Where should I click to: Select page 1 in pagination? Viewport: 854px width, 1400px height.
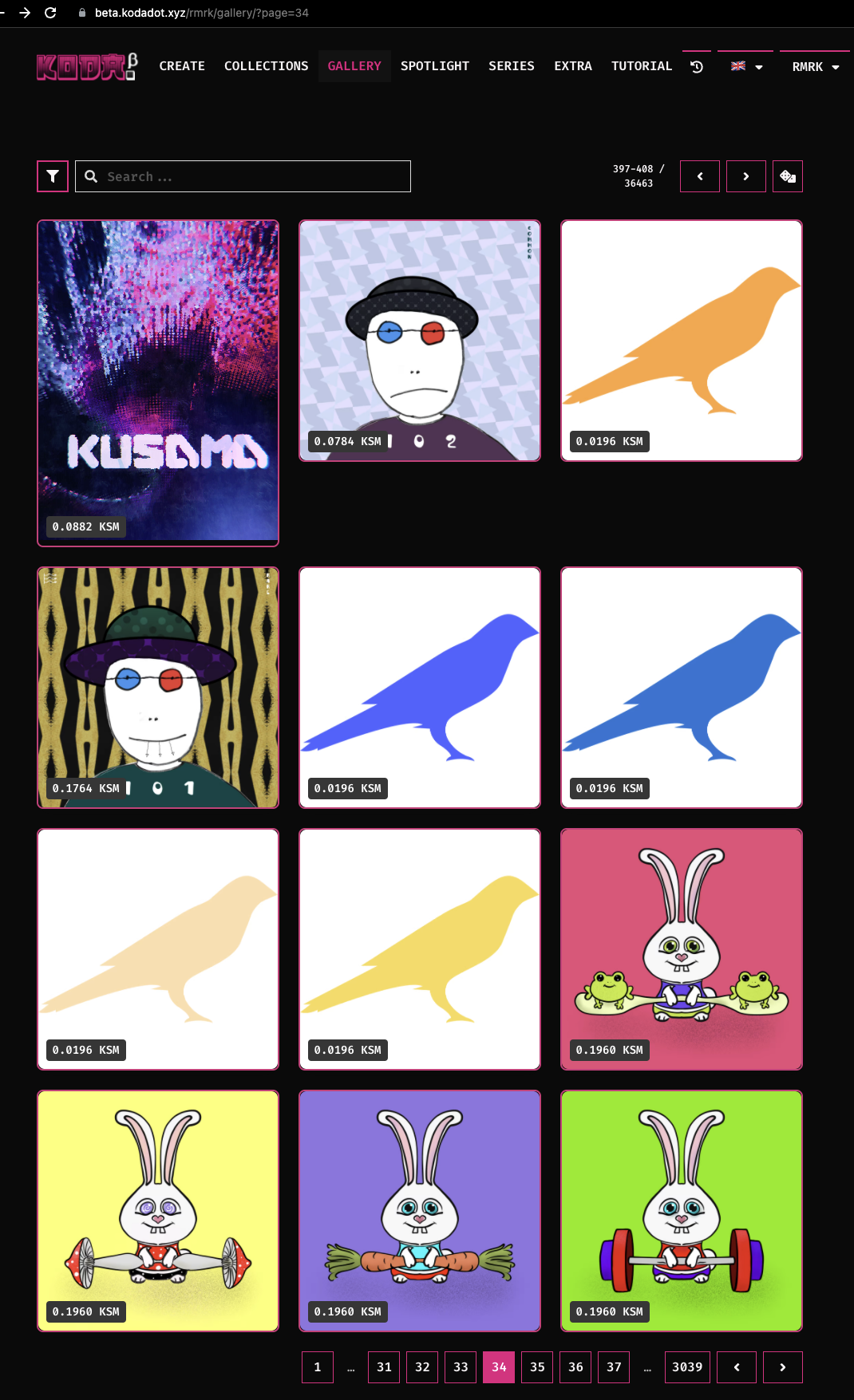click(x=318, y=1367)
